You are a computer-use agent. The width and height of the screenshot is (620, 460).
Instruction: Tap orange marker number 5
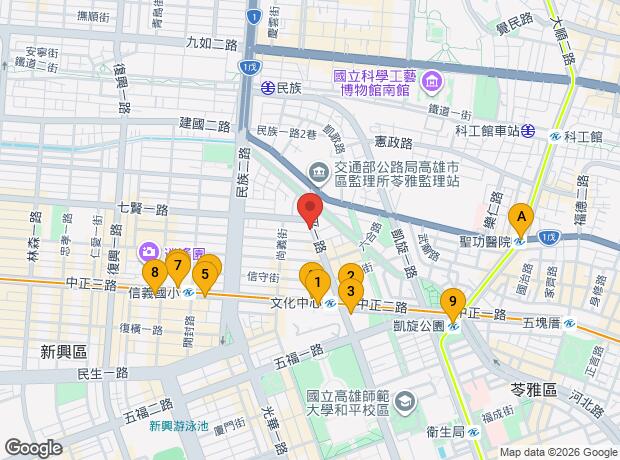[x=205, y=278]
